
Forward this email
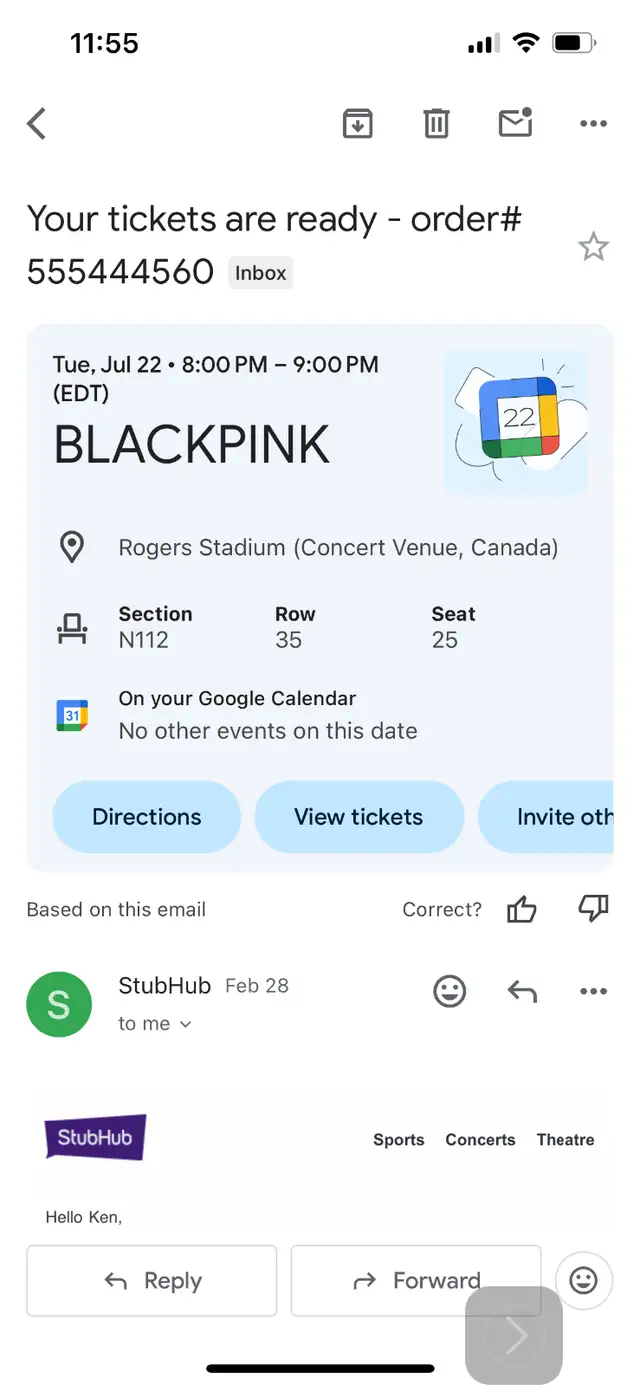pos(416,1281)
